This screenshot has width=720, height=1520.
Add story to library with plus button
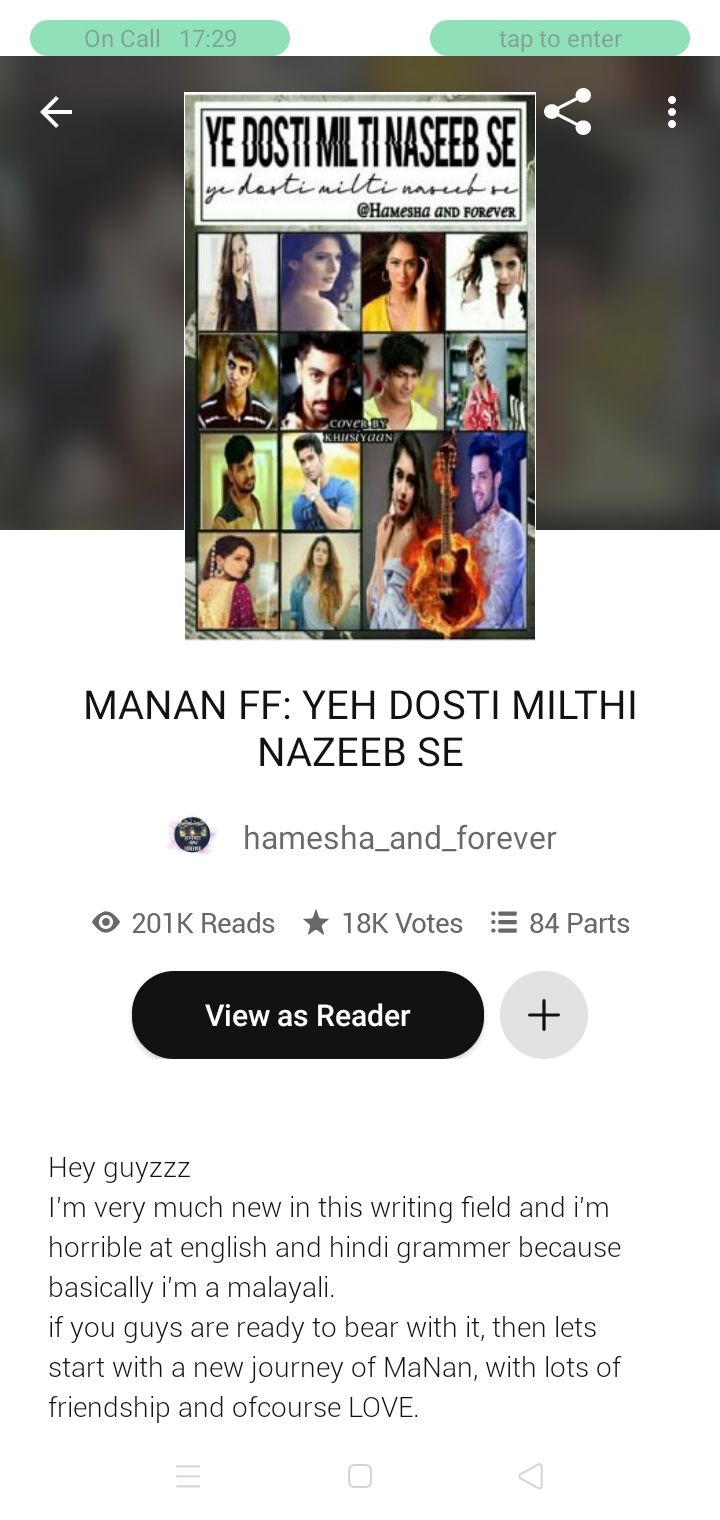[x=544, y=1015]
